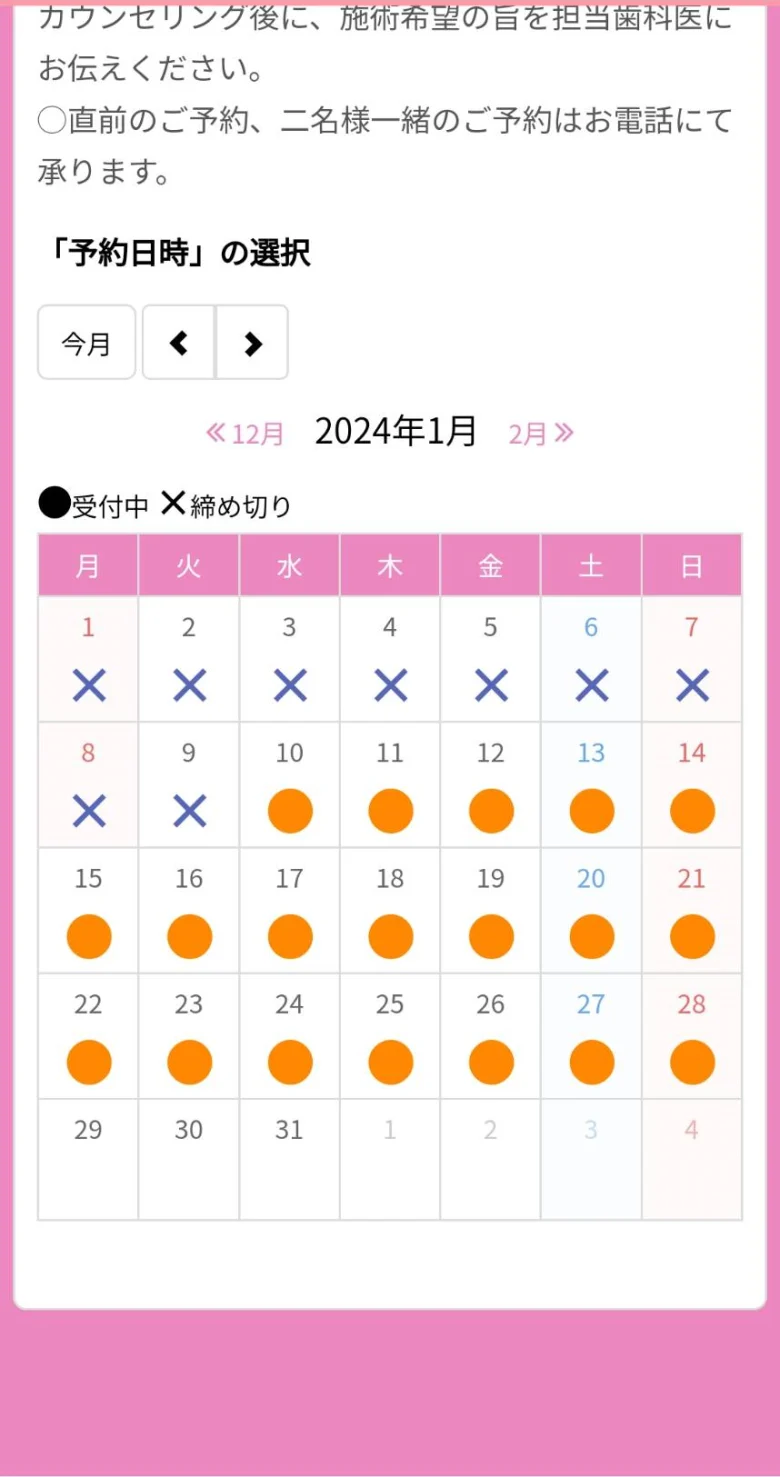Open the 12月 link
This screenshot has height=1477, width=780.
(245, 433)
